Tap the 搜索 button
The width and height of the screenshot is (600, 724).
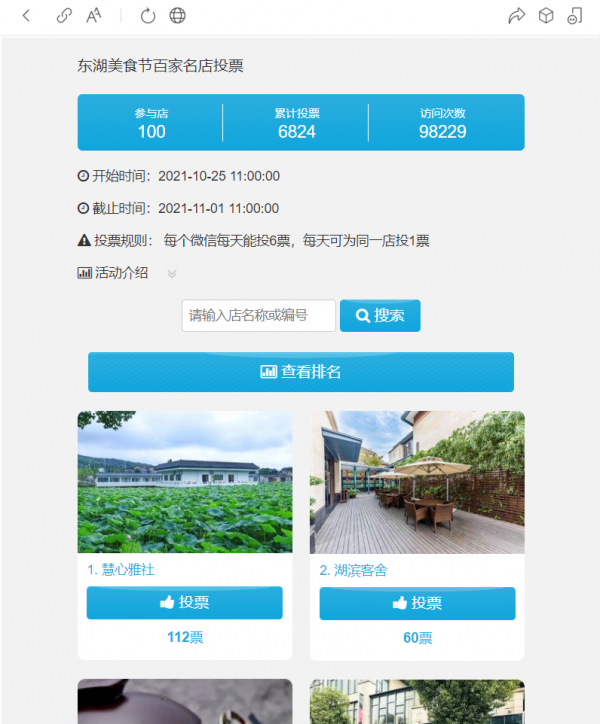[x=380, y=315]
